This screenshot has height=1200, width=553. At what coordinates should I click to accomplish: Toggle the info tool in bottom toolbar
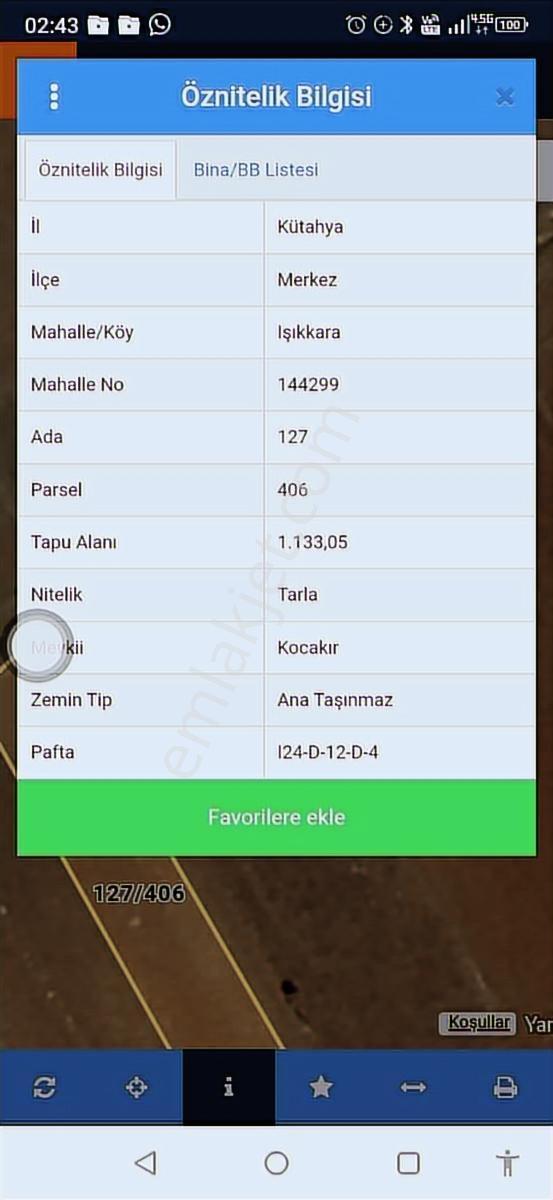(x=229, y=1087)
